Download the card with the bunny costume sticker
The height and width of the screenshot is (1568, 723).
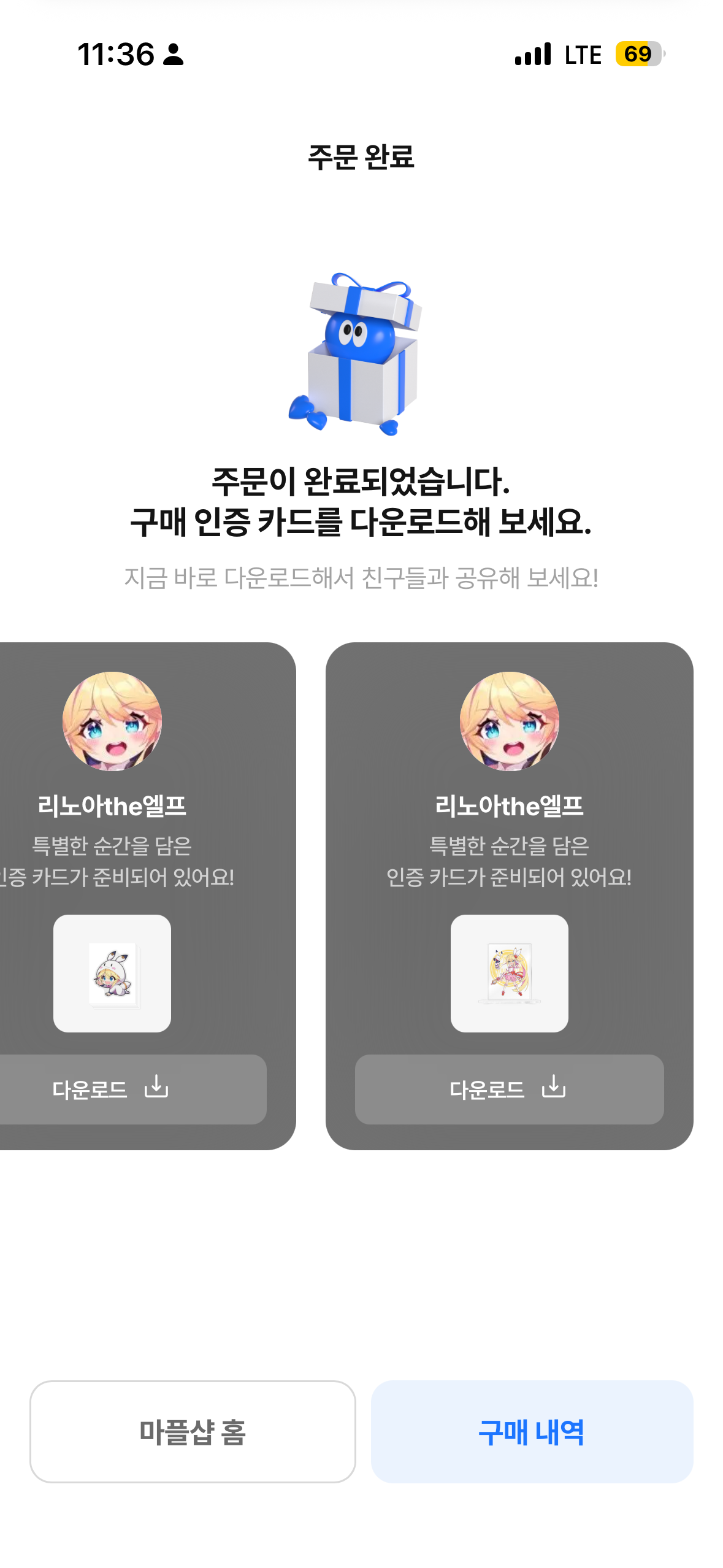[x=110, y=1089]
